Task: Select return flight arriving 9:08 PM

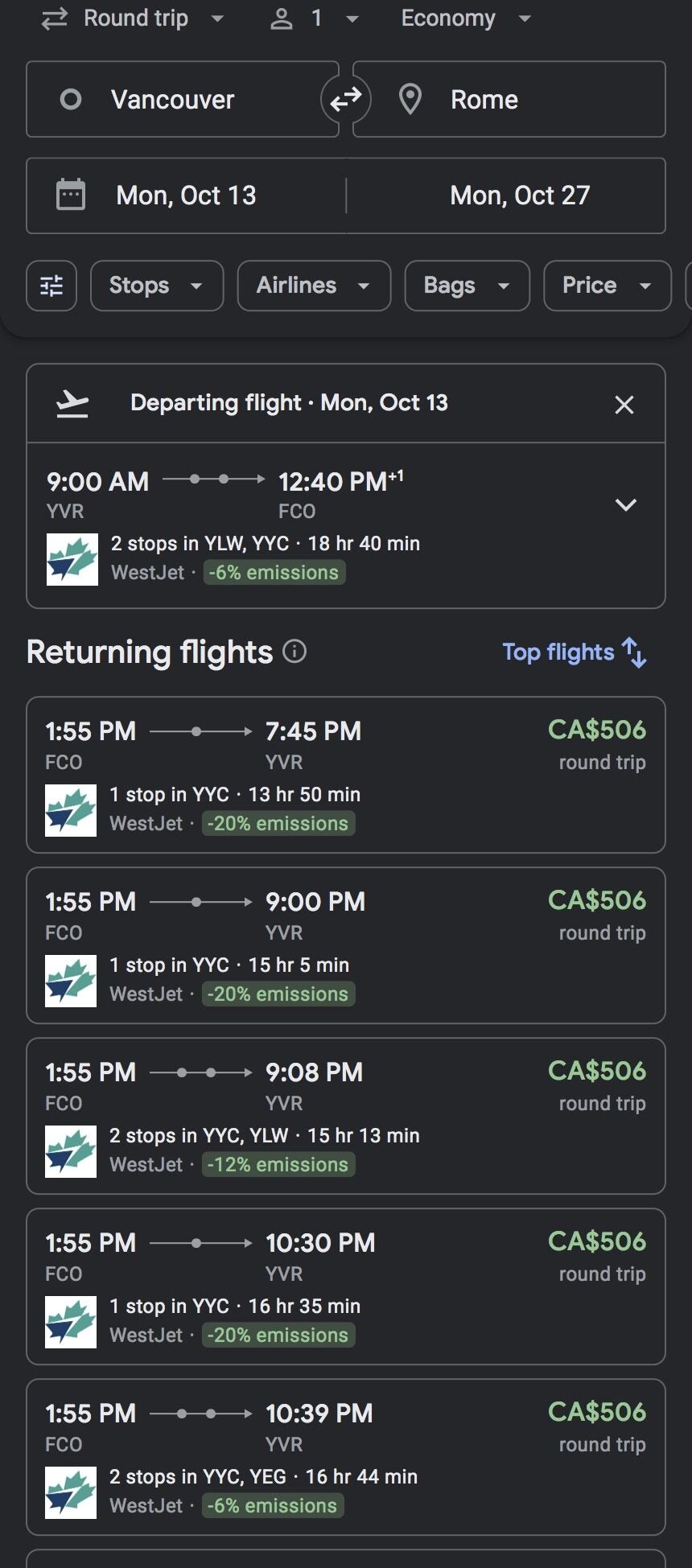Action: point(346,1117)
